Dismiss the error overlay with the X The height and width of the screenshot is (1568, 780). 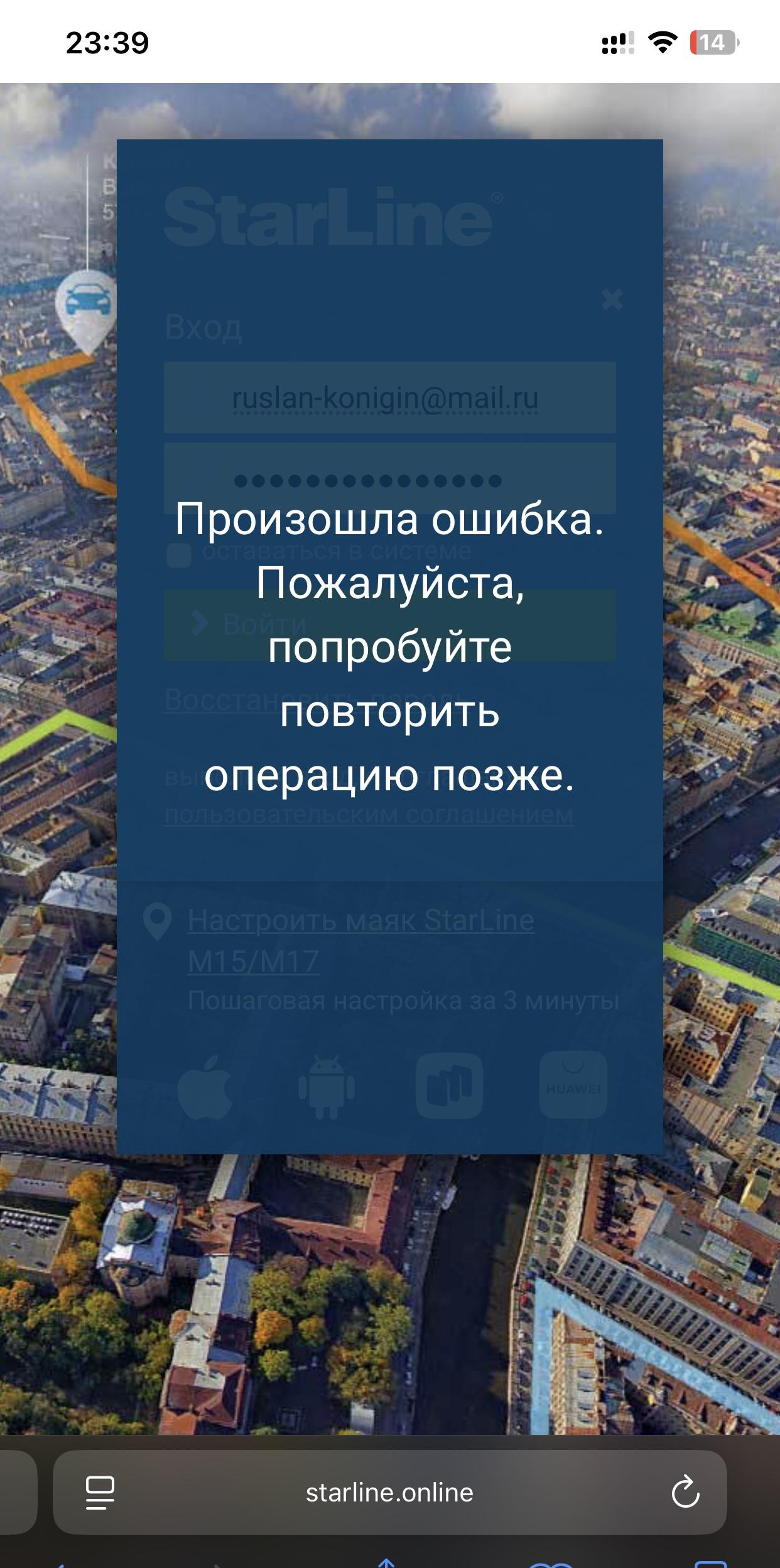611,299
